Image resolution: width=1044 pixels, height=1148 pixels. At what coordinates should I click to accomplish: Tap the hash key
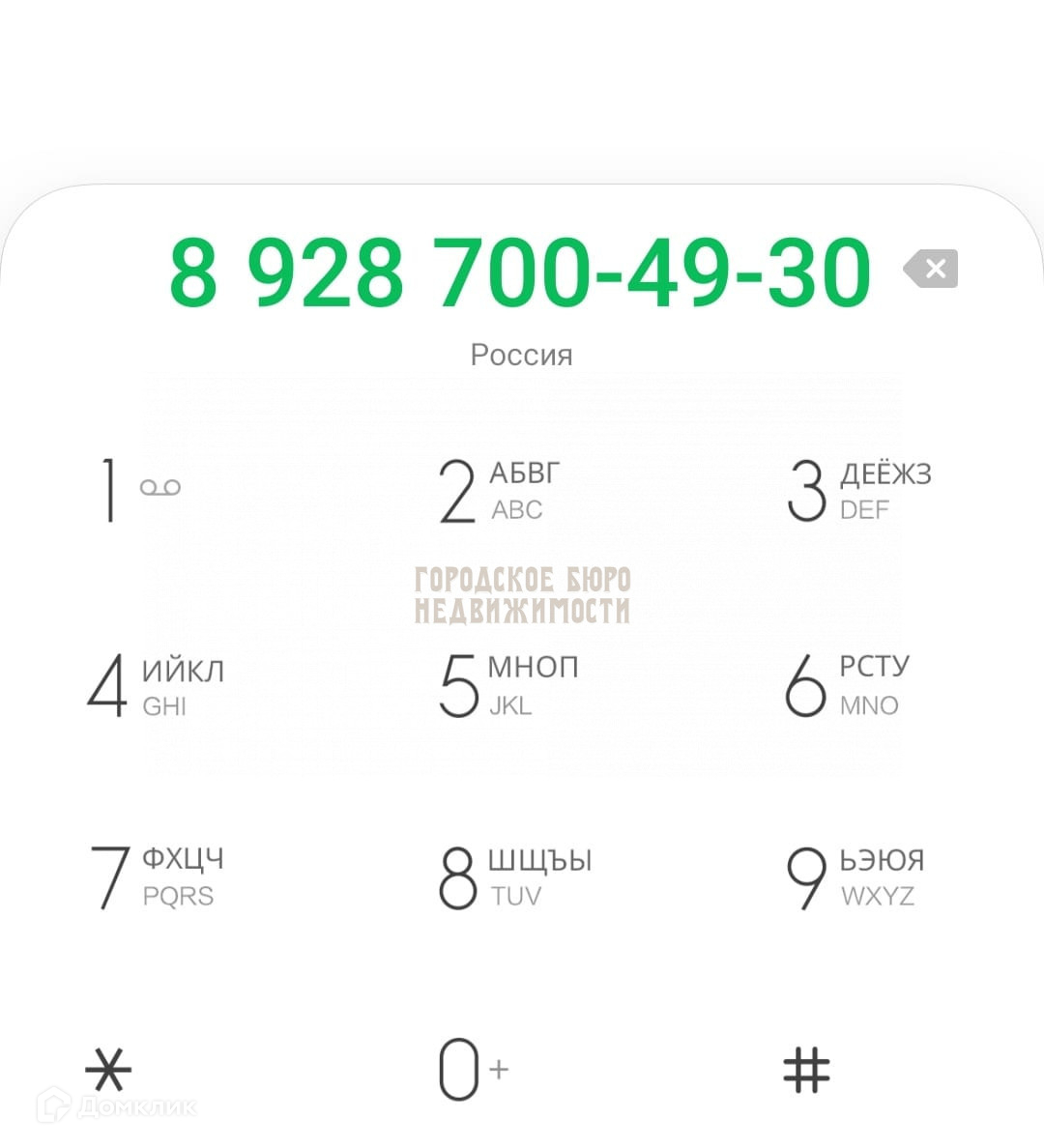tap(806, 1071)
